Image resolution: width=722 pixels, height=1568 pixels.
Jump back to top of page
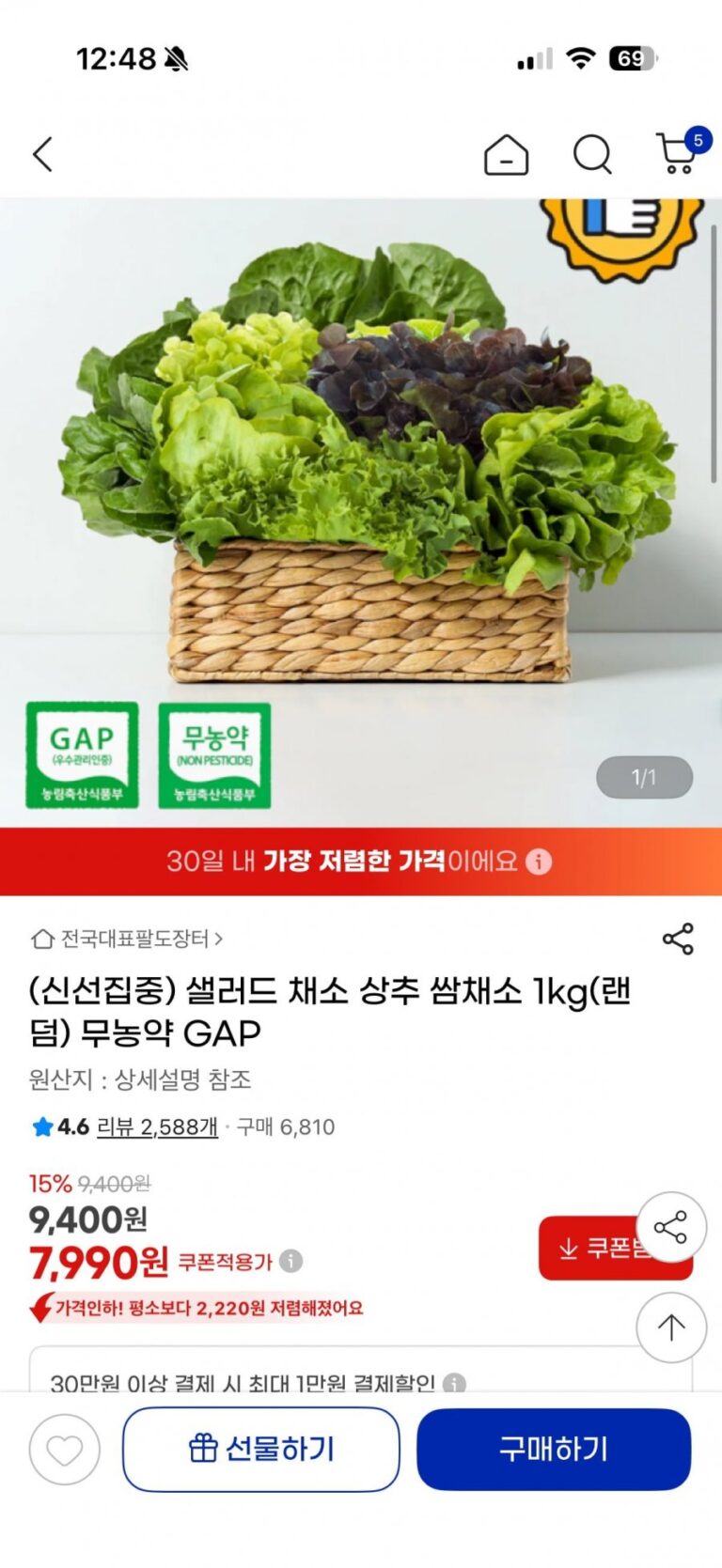point(670,1327)
